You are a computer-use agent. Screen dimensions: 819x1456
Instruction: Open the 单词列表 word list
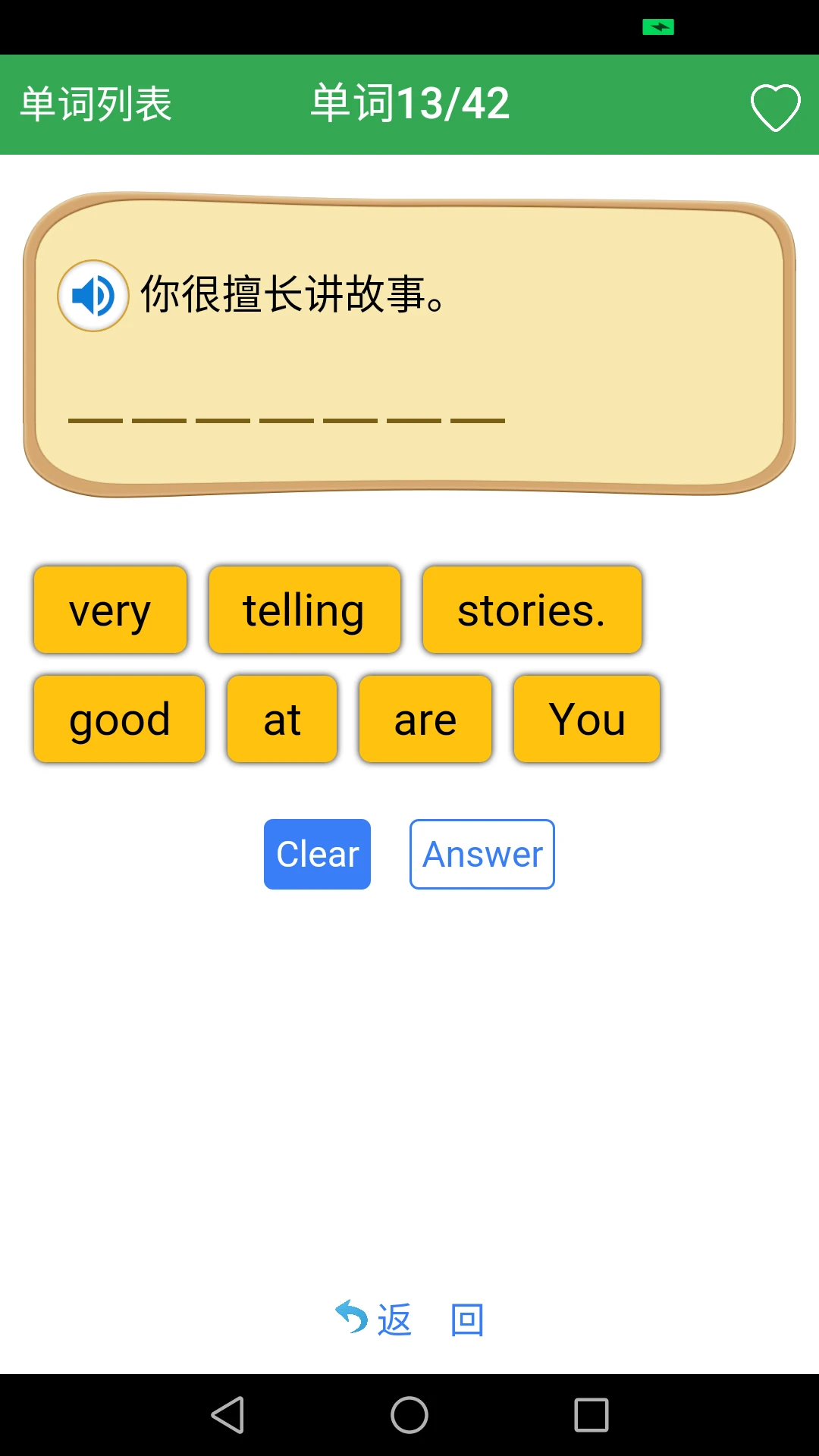click(x=96, y=104)
